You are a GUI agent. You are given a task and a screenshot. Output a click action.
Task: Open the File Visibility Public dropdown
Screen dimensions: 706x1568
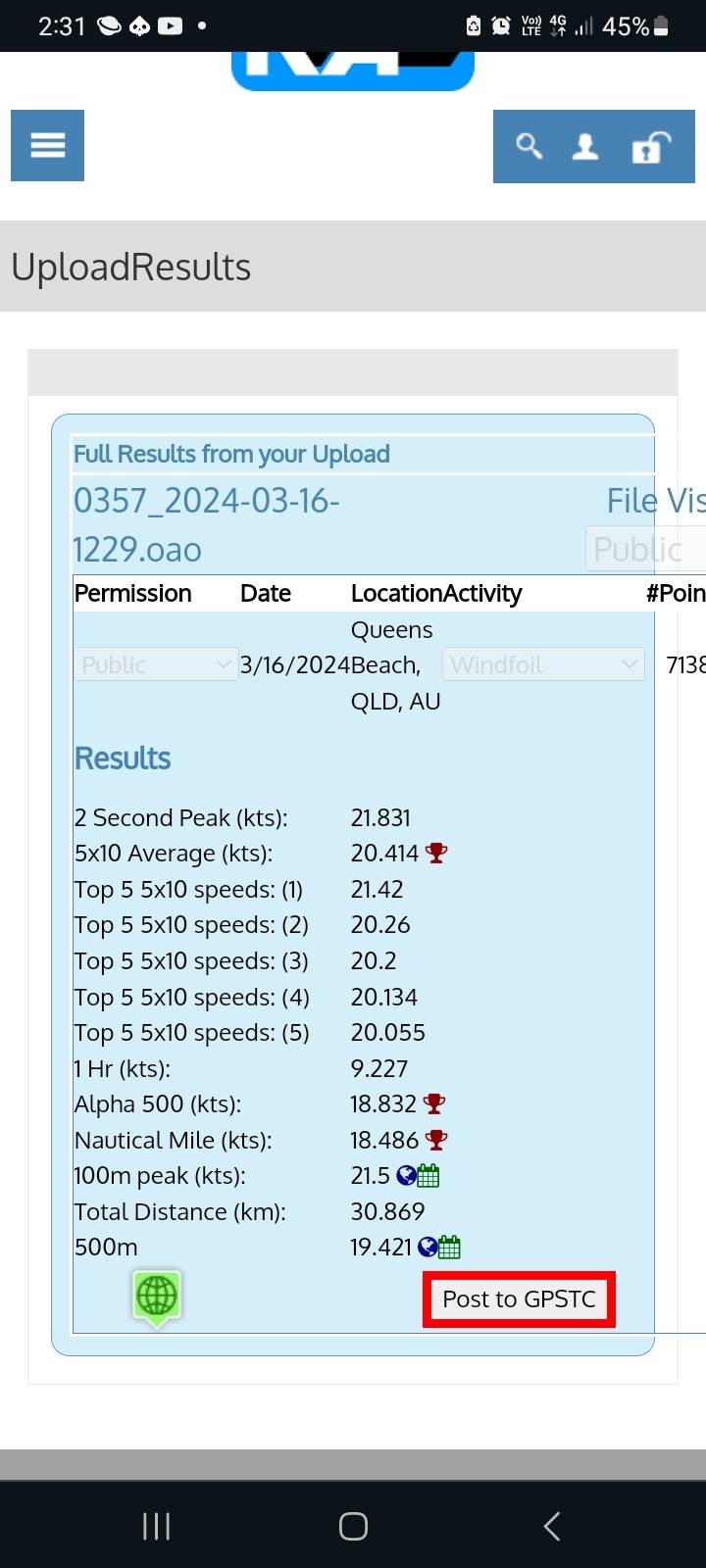pos(645,549)
